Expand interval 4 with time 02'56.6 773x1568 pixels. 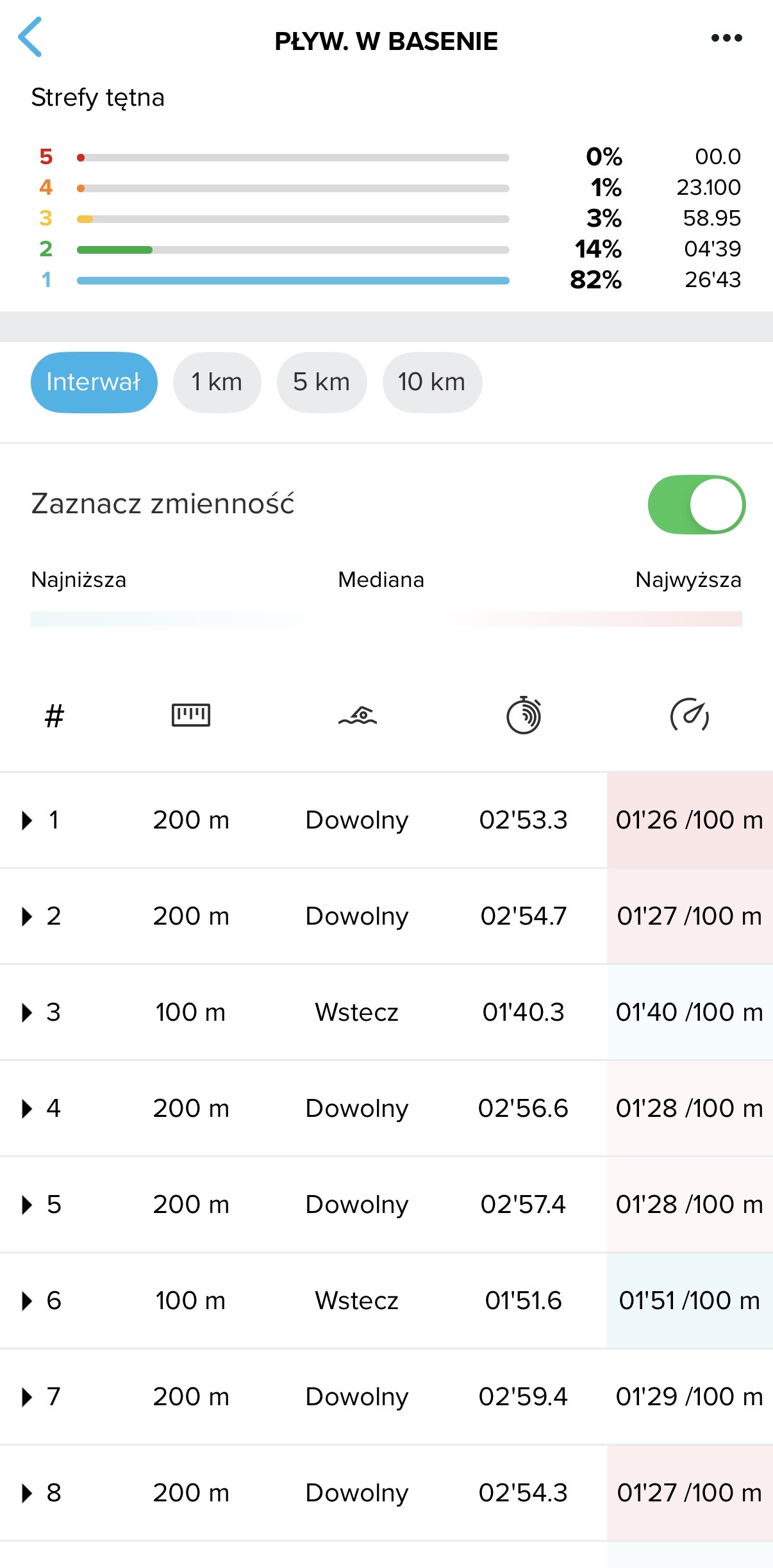click(x=27, y=1109)
